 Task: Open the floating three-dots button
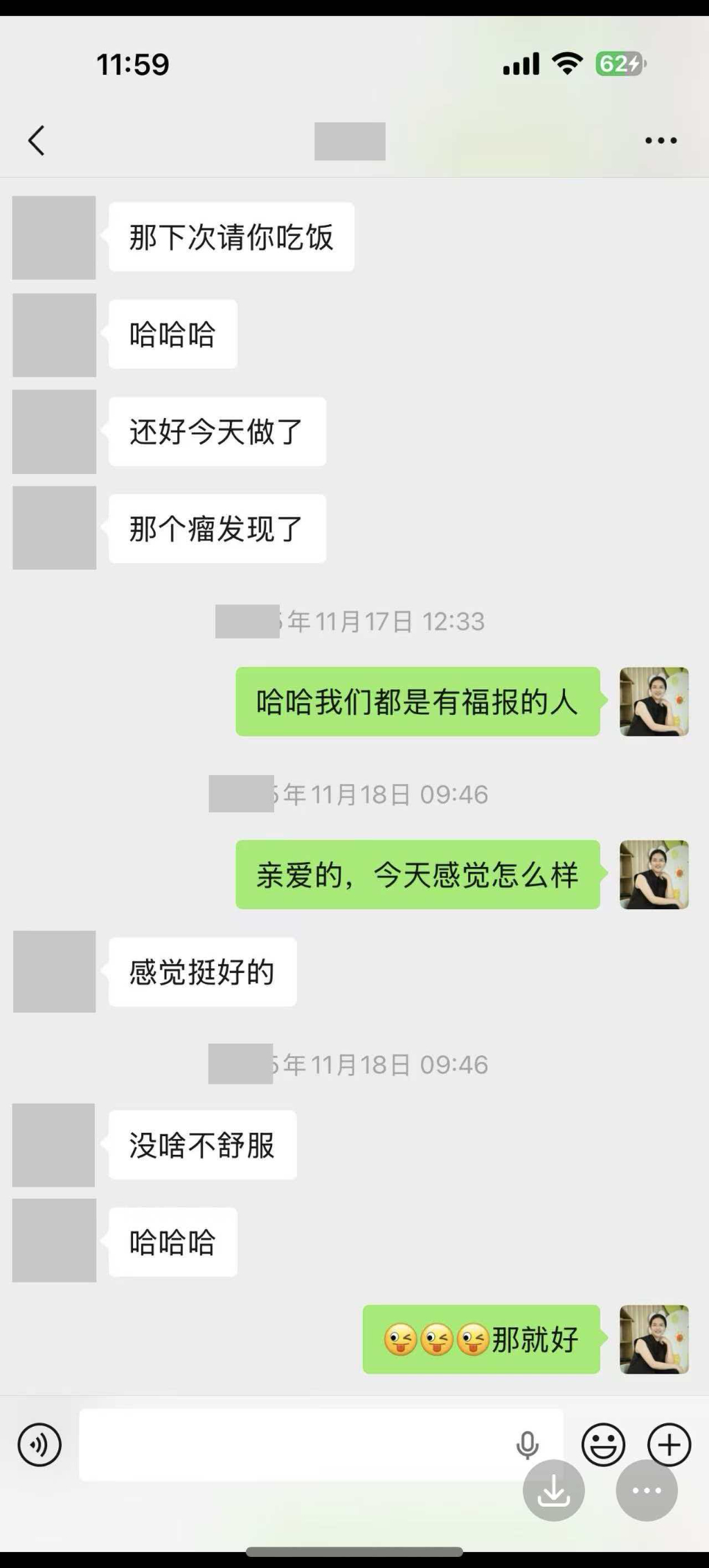pos(647,1490)
